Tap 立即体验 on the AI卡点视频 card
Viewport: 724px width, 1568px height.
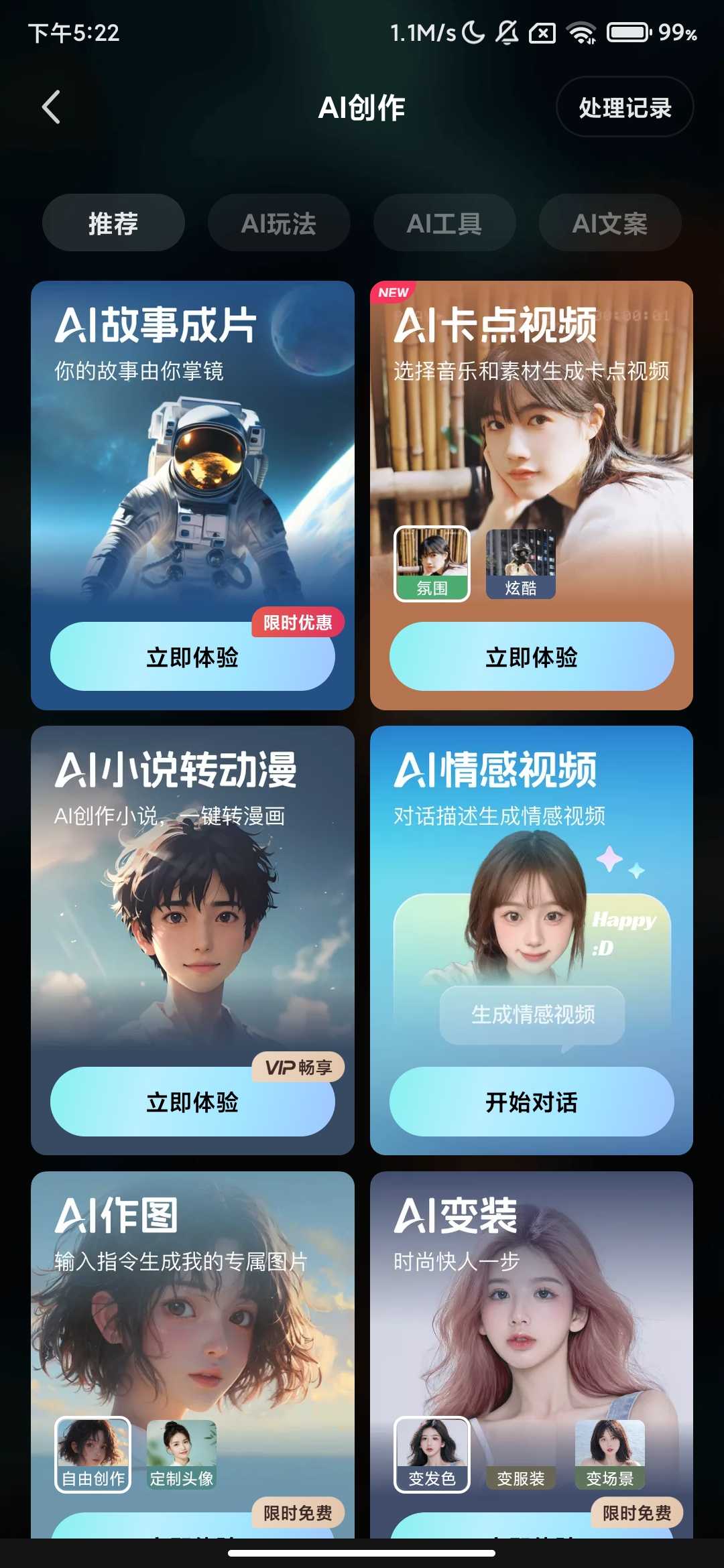[532, 657]
